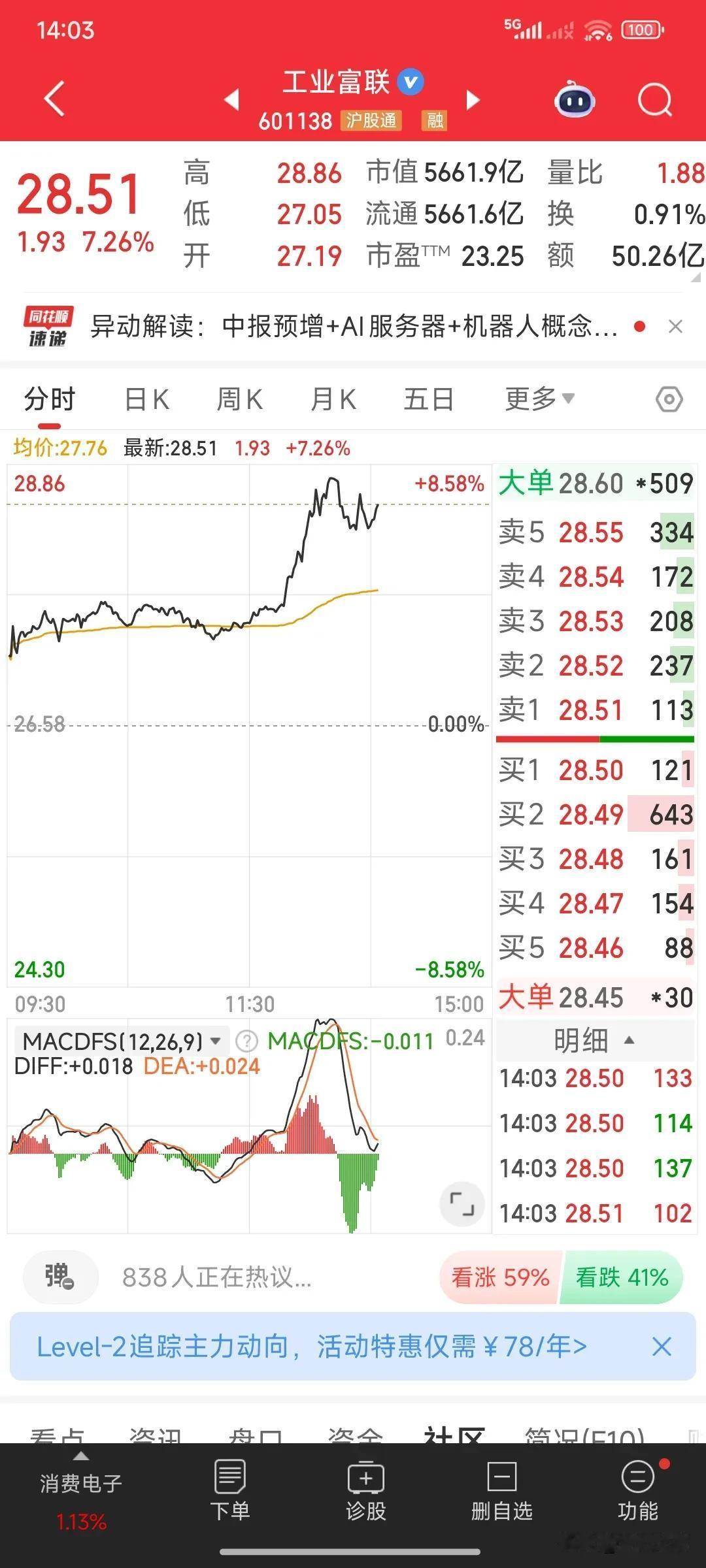
Task: Dismiss the 异动解读 banner
Action: point(676,327)
